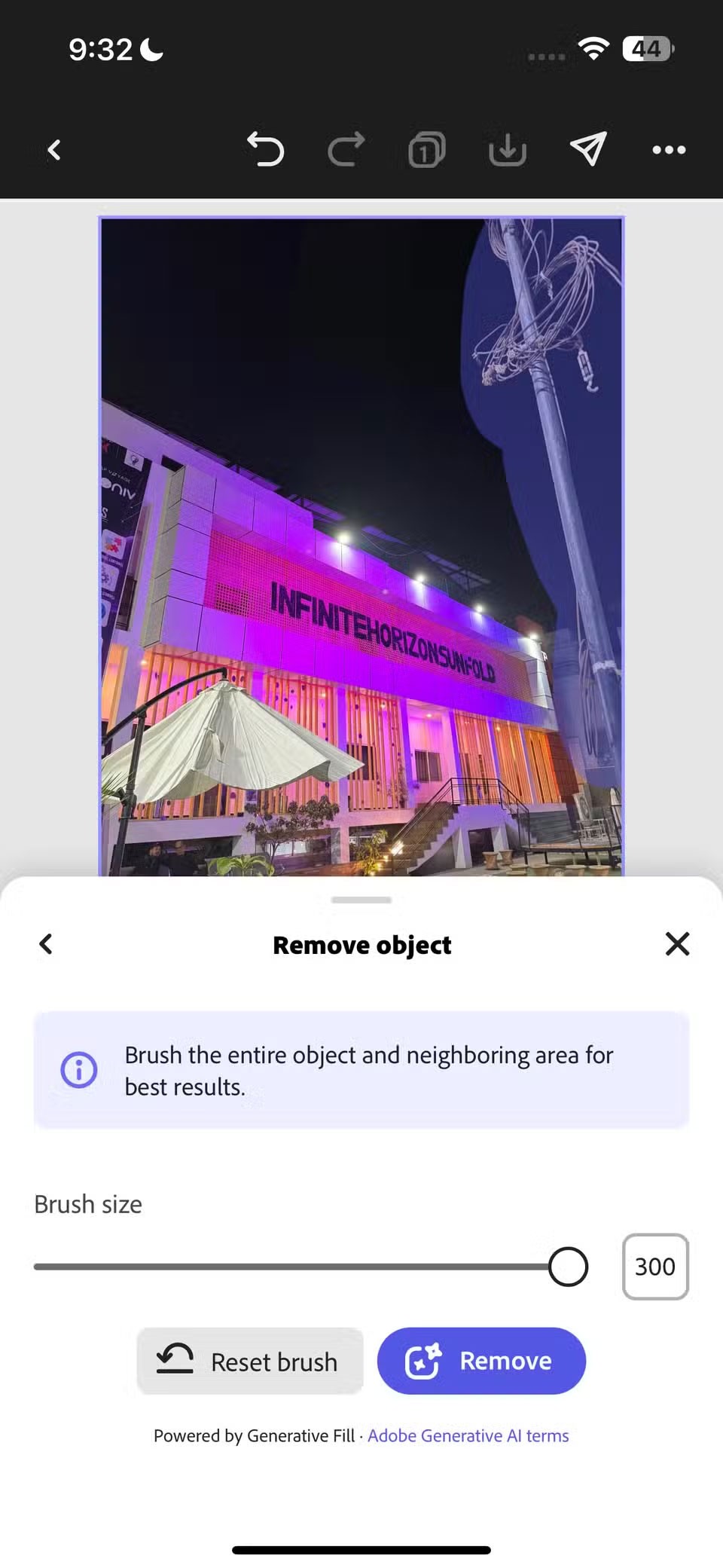Reset the brush selection

(250, 1361)
